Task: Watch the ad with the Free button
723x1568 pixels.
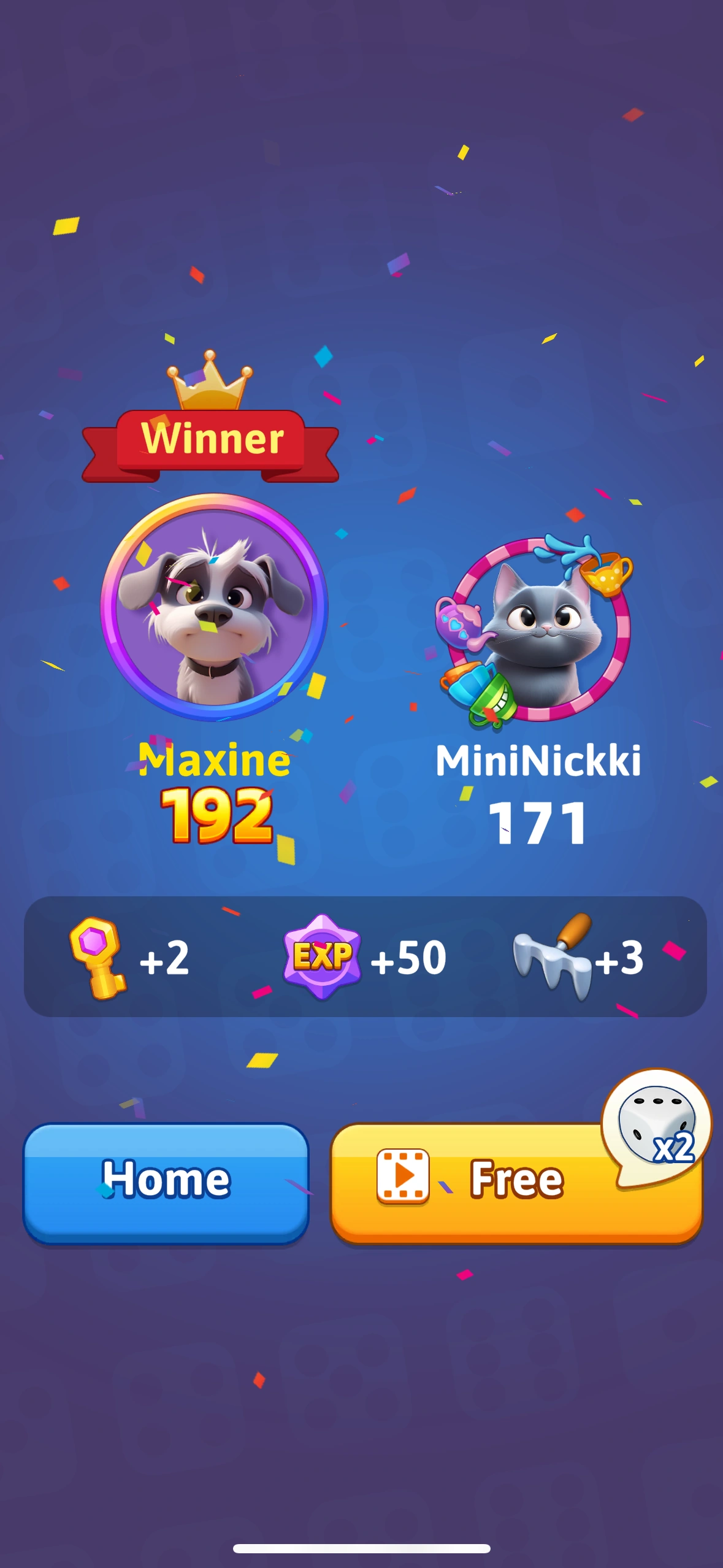Action: 516,1183
